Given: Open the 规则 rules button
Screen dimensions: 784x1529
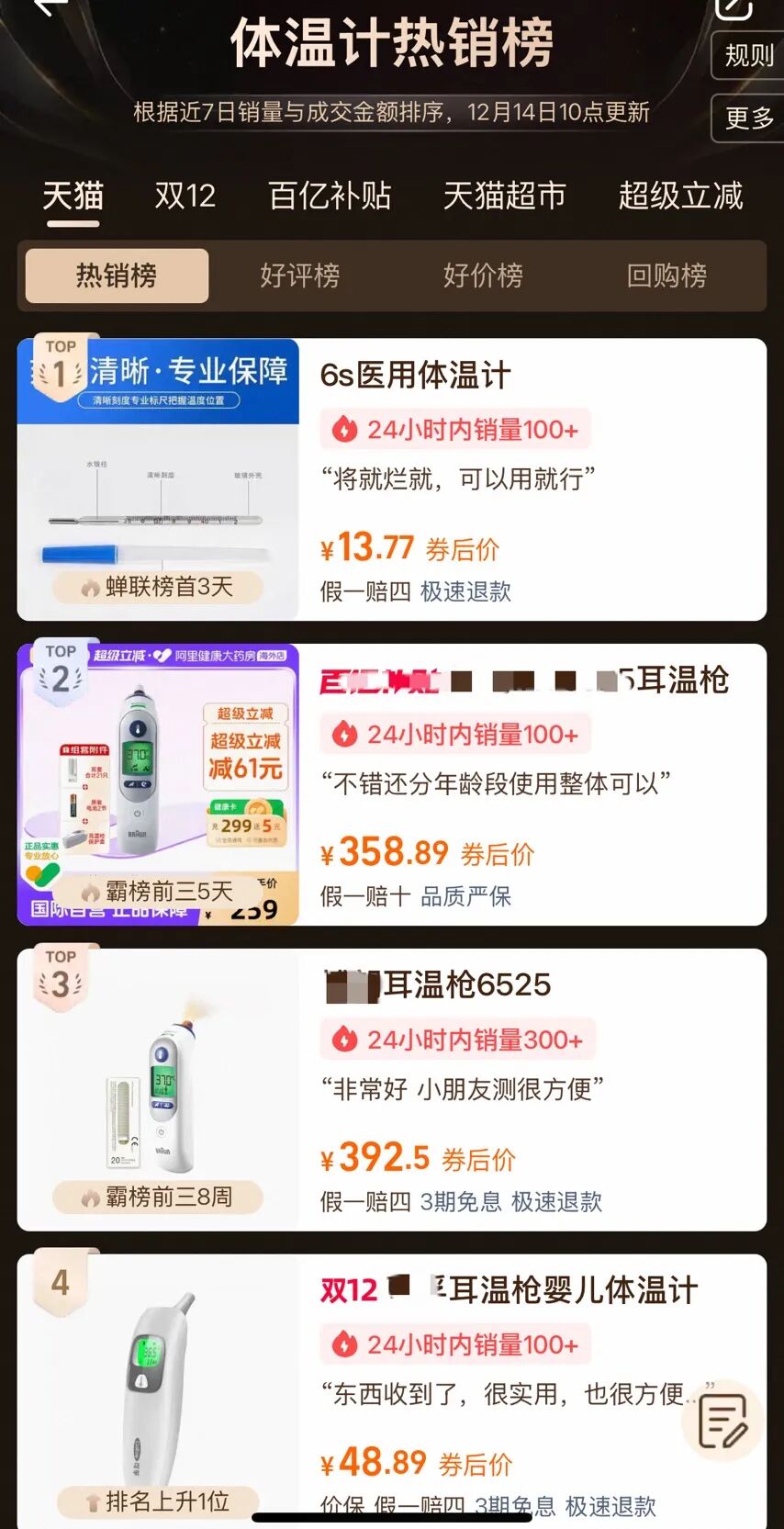Looking at the screenshot, I should [748, 56].
